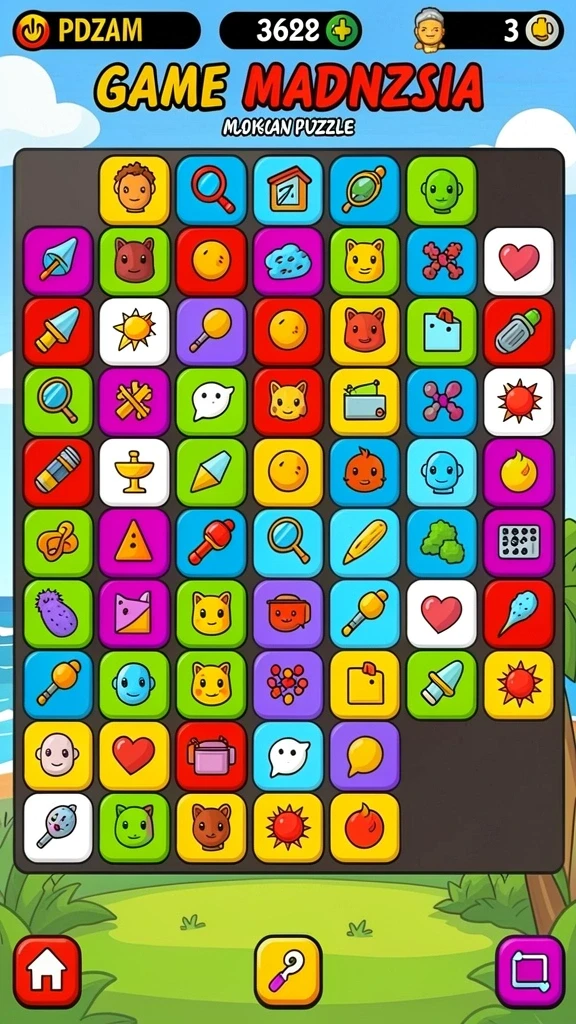Tap the dotted grid on the purple tile

coord(519,543)
